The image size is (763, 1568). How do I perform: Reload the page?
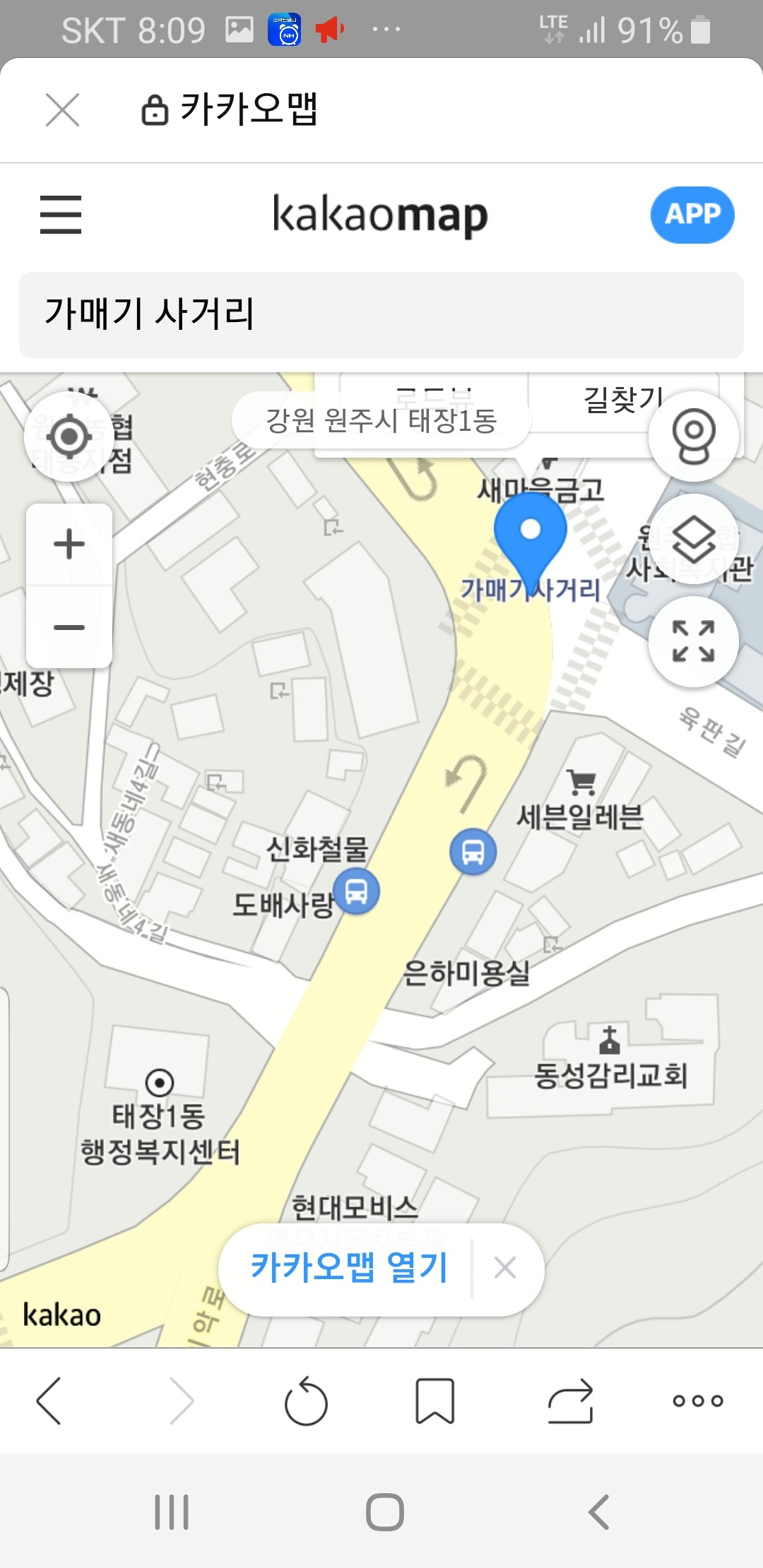click(x=306, y=1400)
